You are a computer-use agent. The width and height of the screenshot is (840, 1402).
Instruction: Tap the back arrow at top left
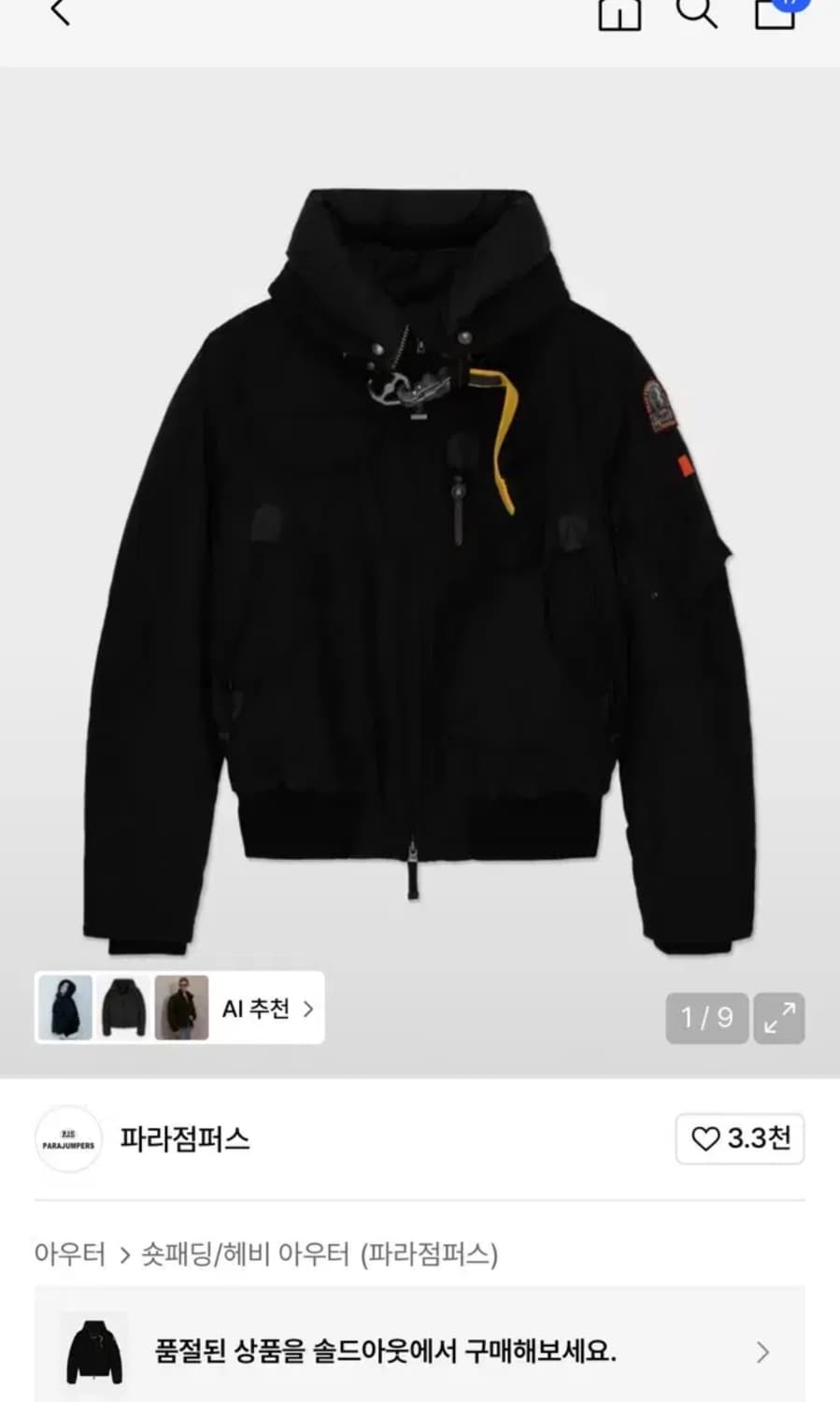tap(59, 14)
